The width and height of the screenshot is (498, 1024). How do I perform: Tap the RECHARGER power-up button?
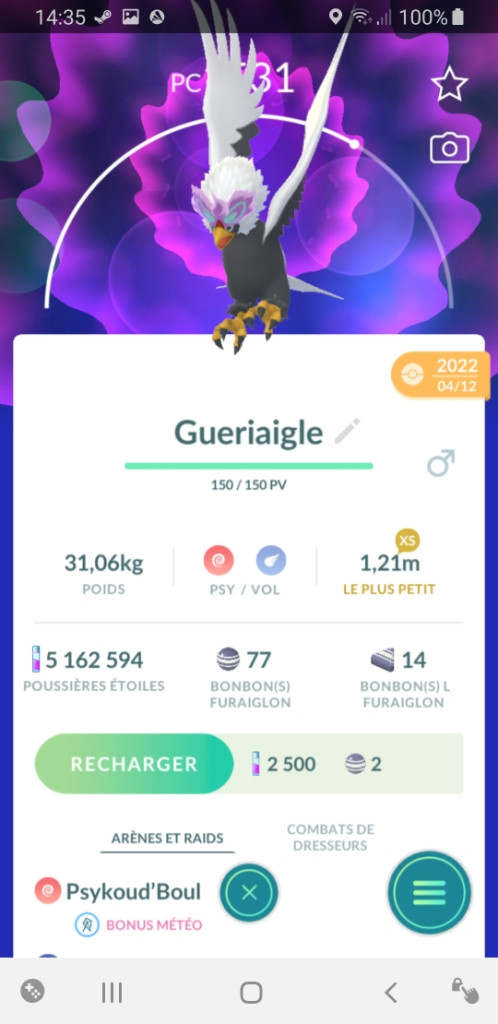point(134,764)
